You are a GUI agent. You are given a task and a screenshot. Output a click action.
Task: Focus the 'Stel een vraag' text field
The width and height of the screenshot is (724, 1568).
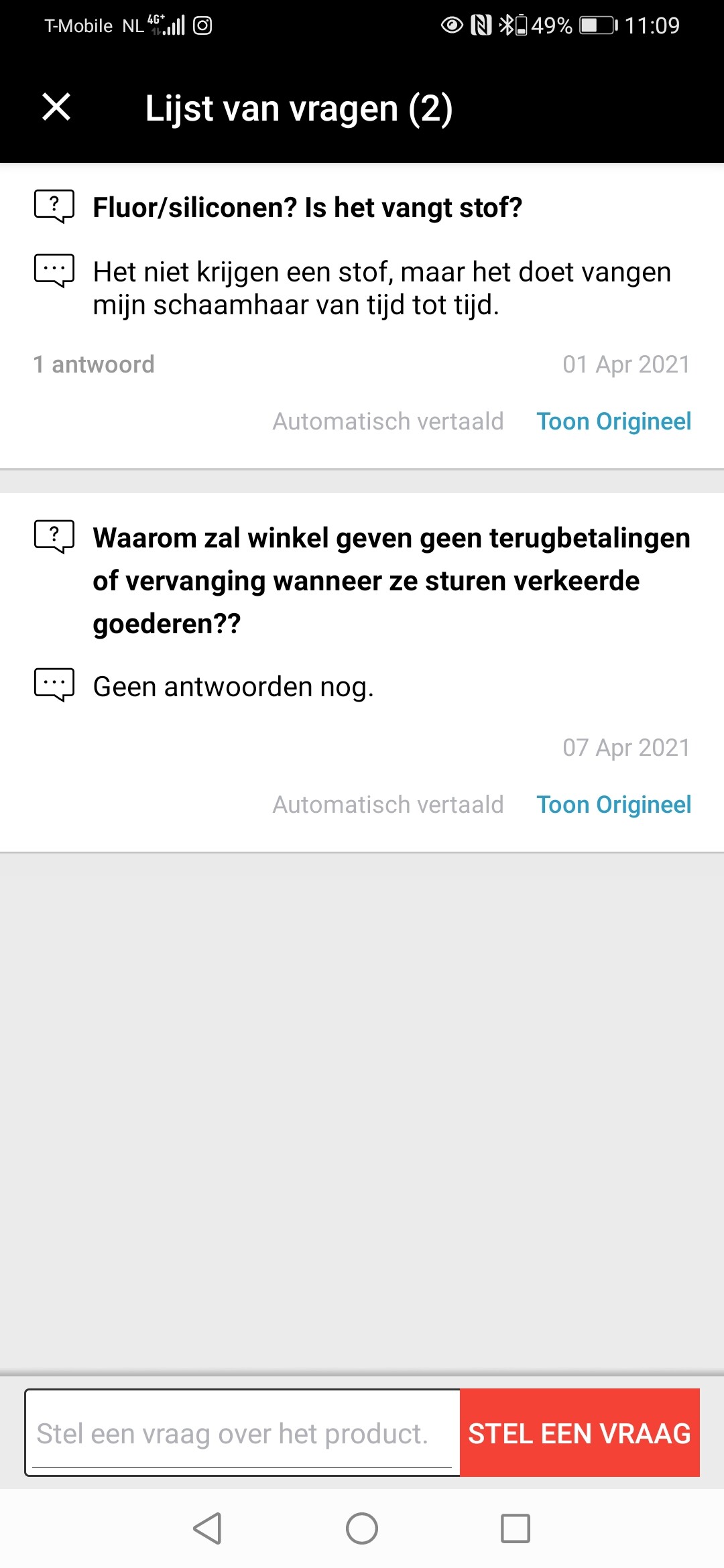point(243,1433)
